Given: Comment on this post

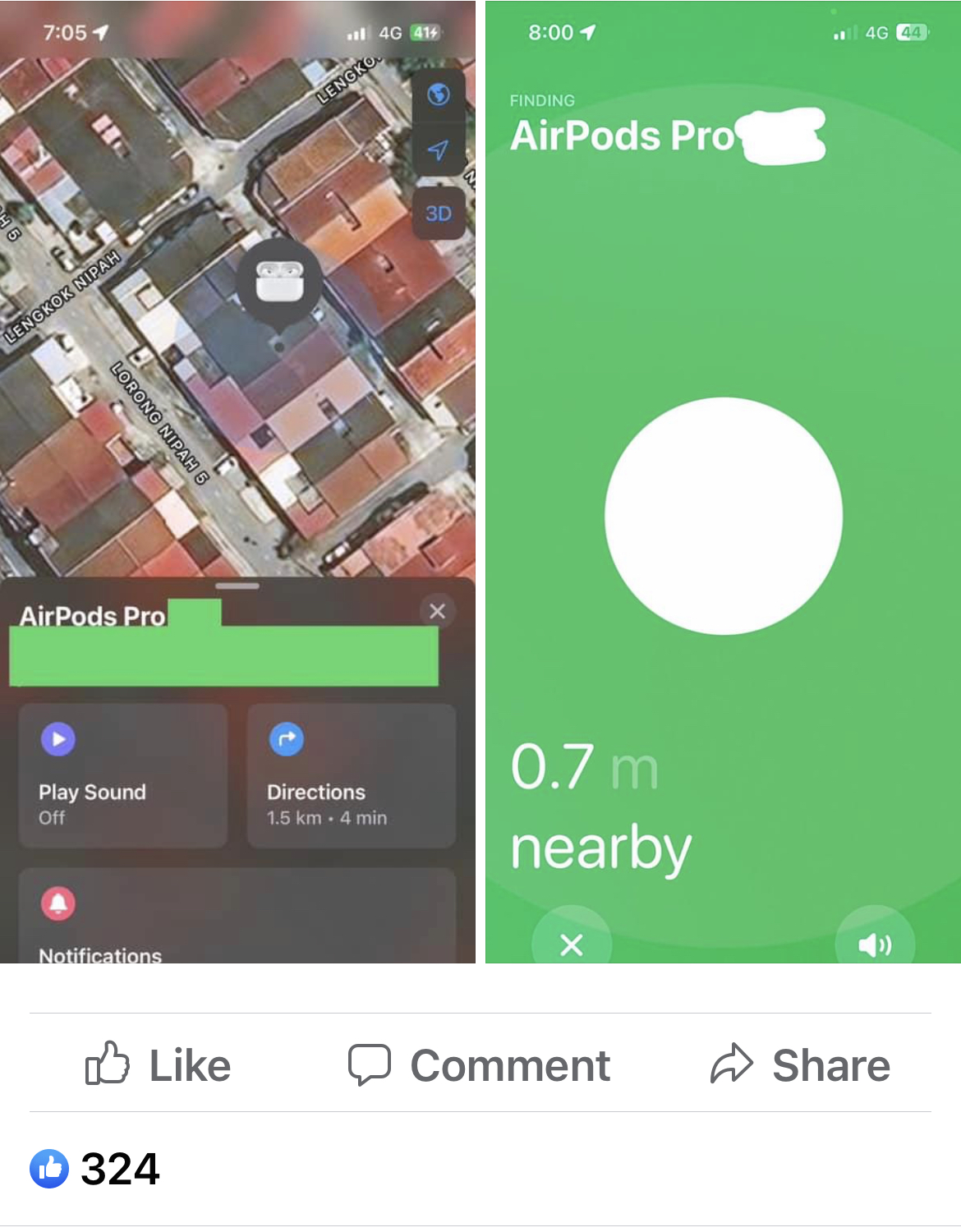Looking at the screenshot, I should [479, 1065].
